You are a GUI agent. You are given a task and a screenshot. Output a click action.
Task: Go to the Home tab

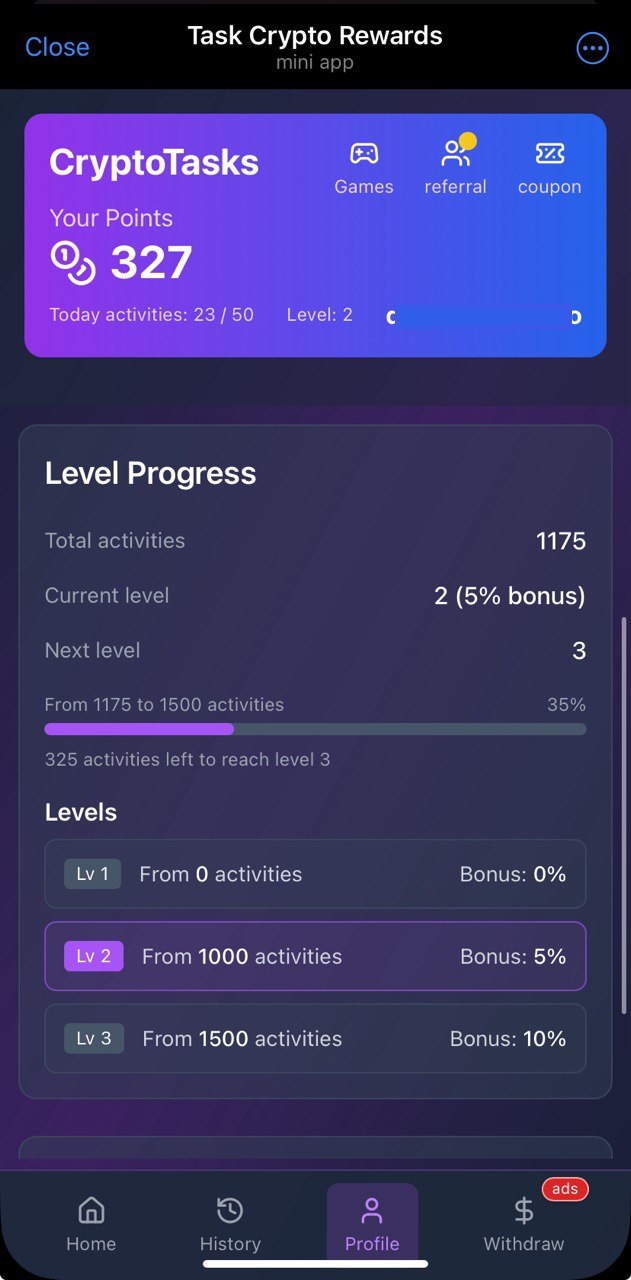[91, 1224]
